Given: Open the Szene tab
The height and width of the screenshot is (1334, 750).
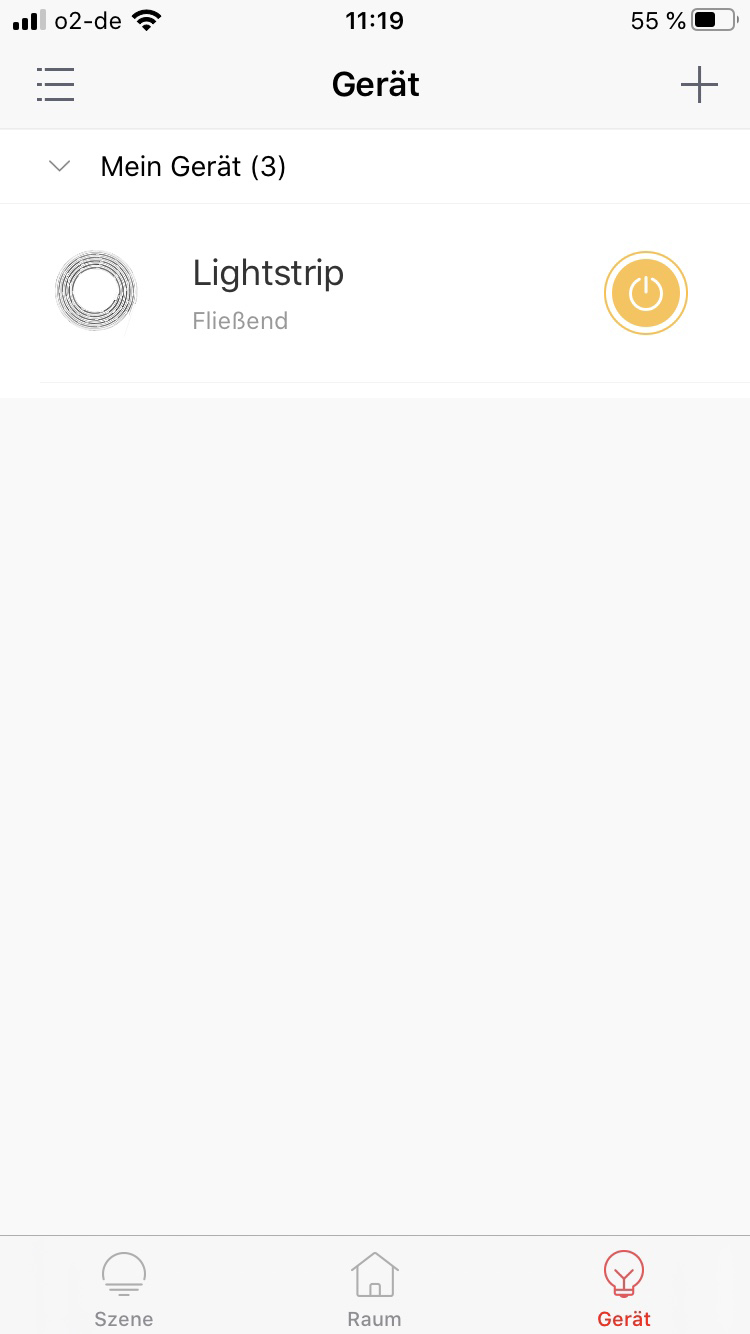Looking at the screenshot, I should [123, 1287].
